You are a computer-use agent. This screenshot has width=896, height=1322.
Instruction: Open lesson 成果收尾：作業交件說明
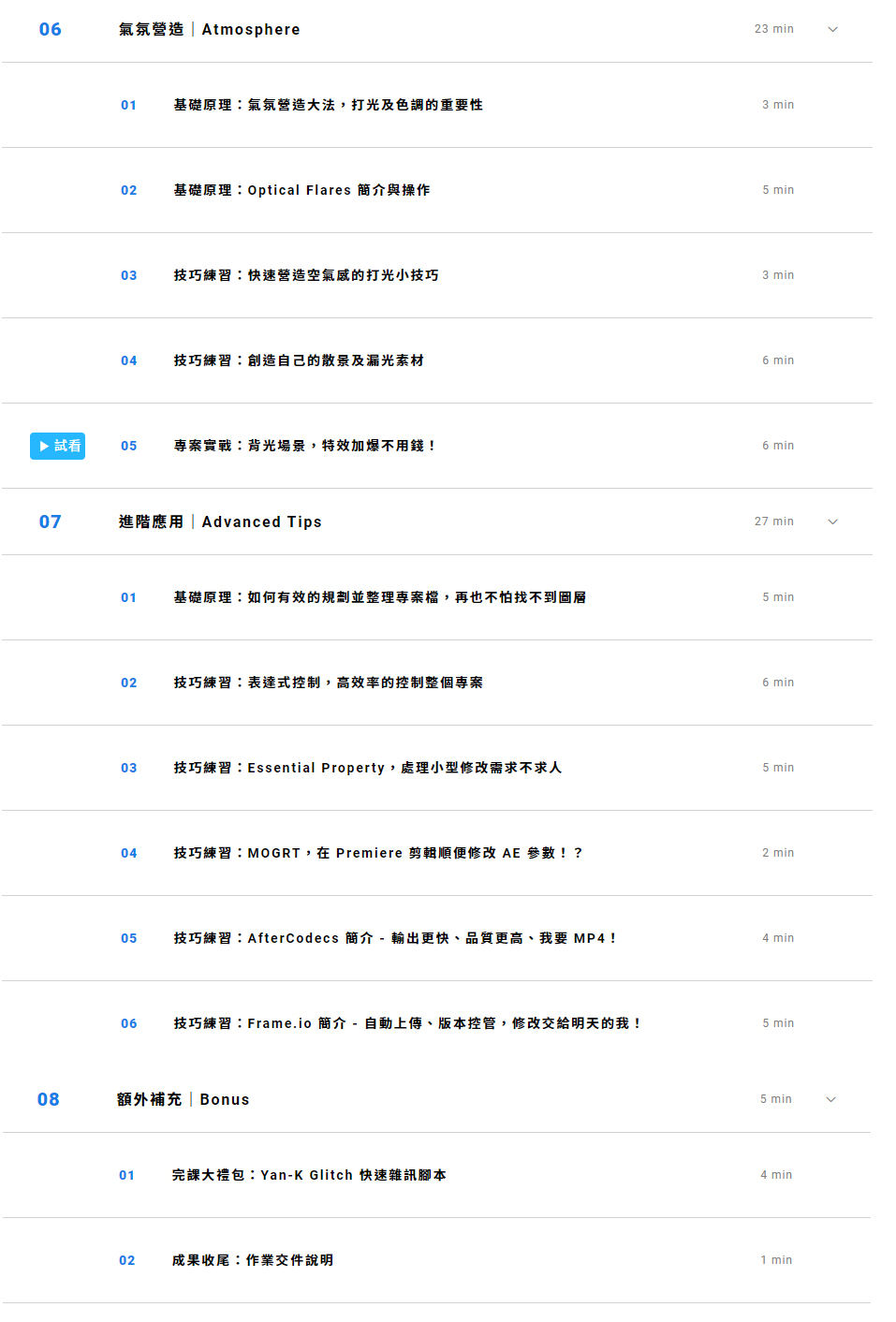252,1260
